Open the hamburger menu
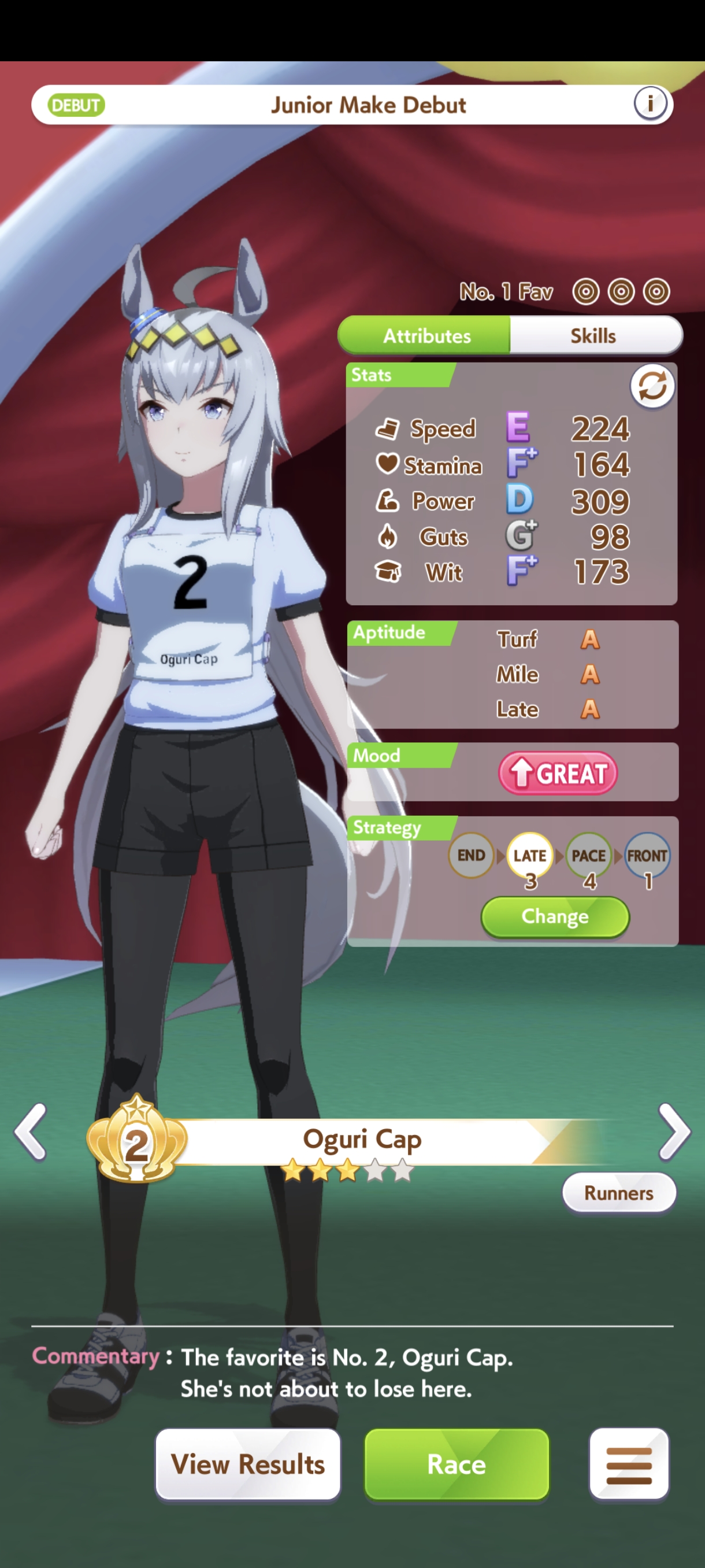Image resolution: width=705 pixels, height=1568 pixels. (628, 1464)
